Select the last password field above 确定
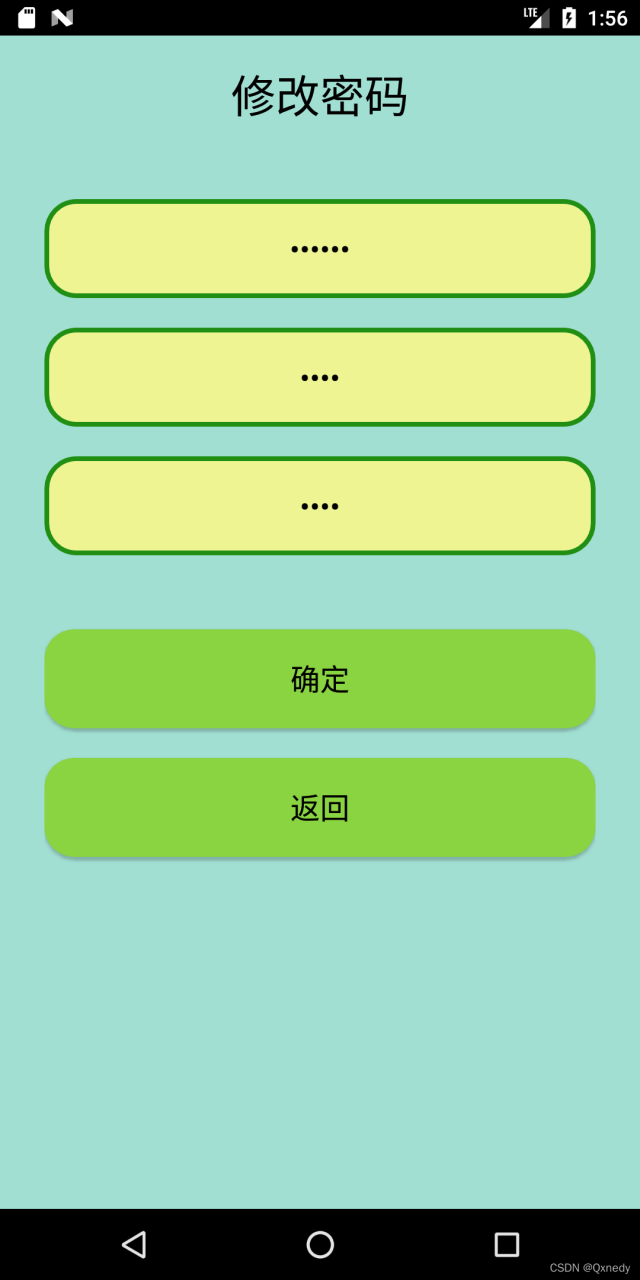This screenshot has width=640, height=1280. click(320, 506)
